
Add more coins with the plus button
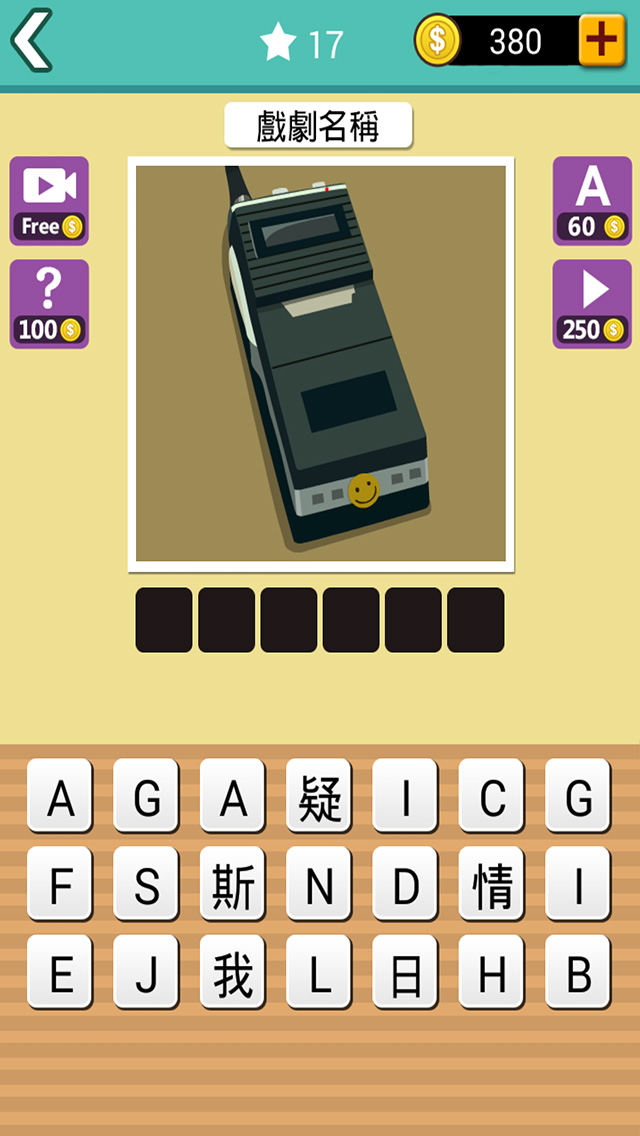click(601, 41)
